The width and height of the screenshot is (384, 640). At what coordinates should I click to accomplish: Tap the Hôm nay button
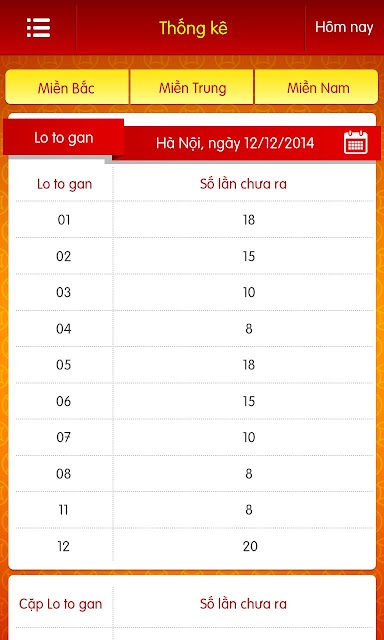click(x=344, y=27)
